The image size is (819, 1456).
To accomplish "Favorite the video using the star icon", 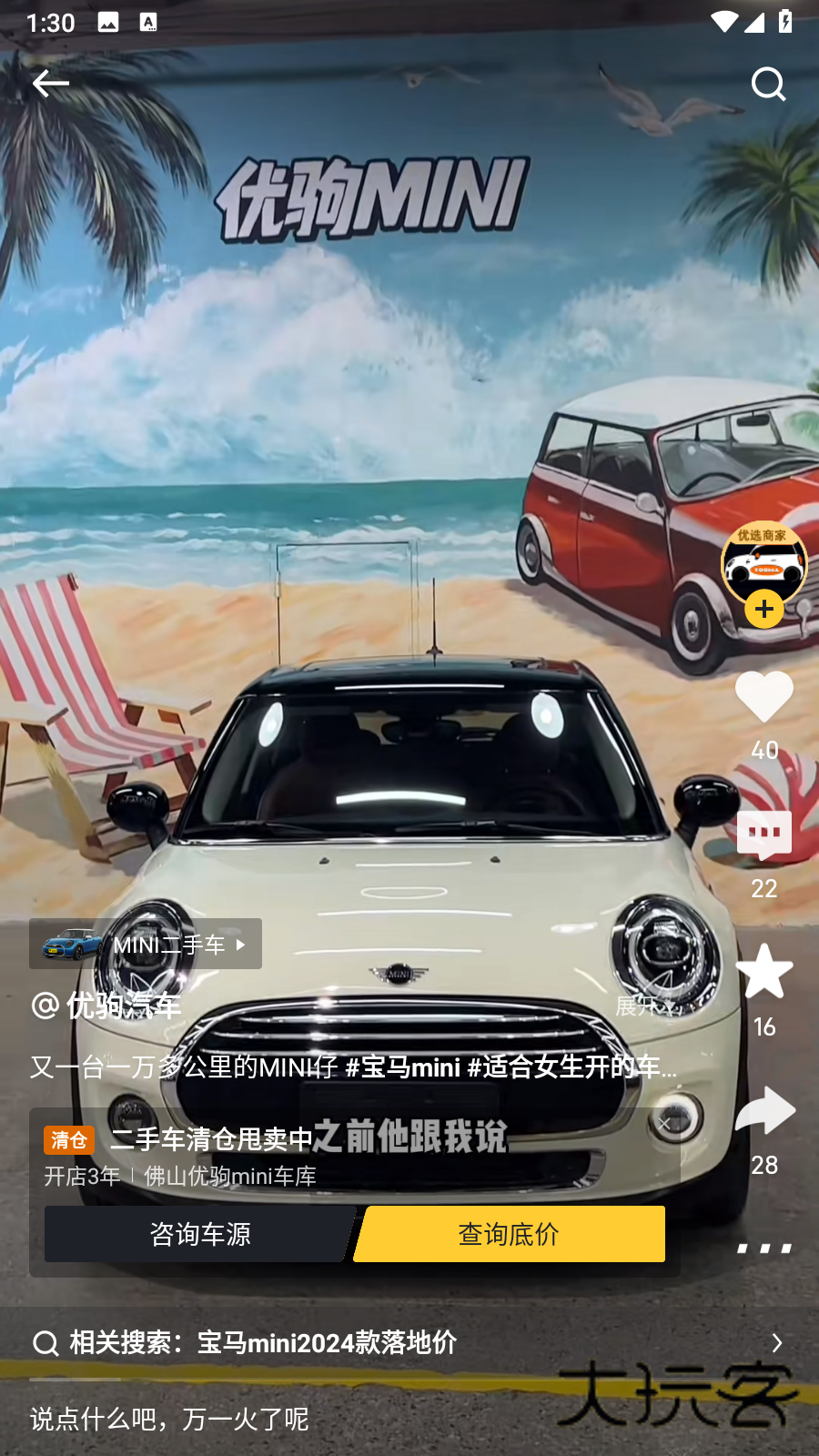I will coord(764,972).
